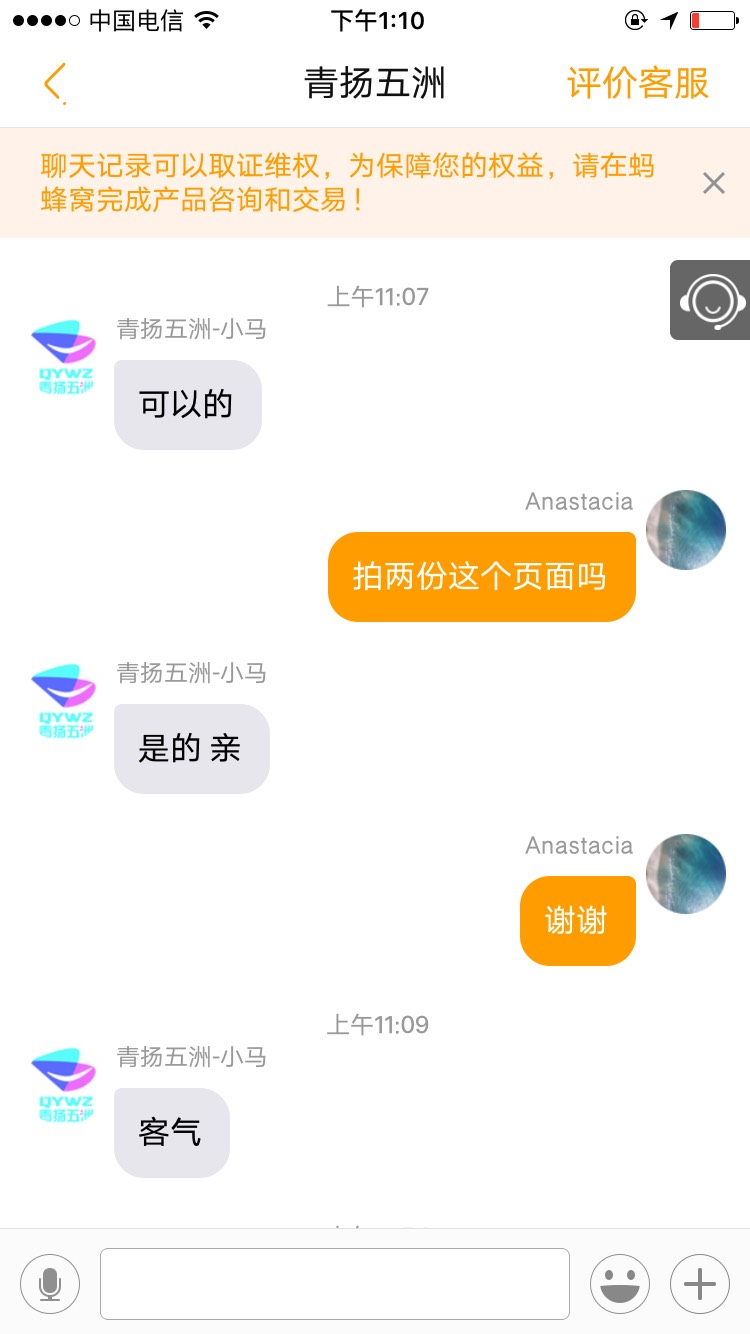Tap the microphone voice input icon

tap(50, 1283)
